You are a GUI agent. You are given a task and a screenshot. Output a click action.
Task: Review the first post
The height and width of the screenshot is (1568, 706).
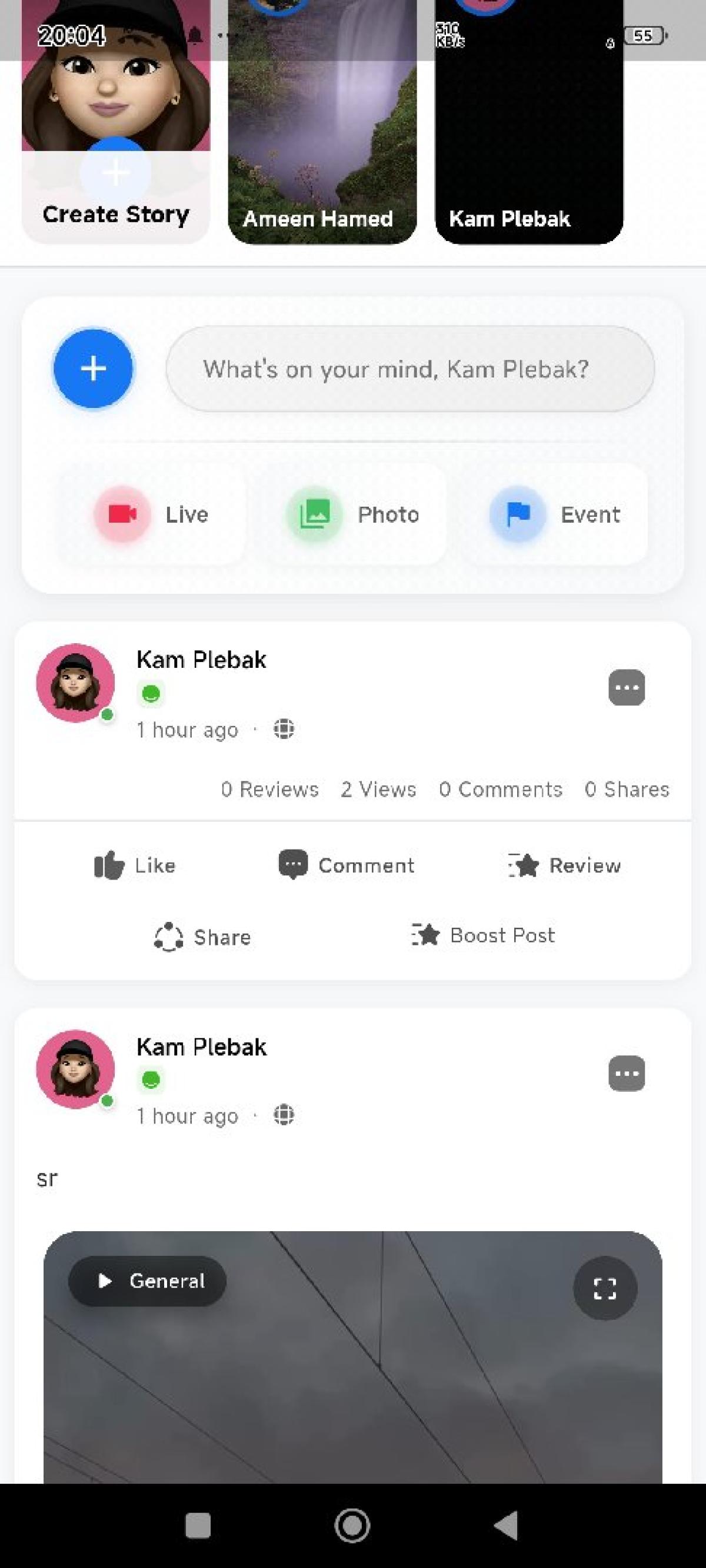(x=565, y=865)
